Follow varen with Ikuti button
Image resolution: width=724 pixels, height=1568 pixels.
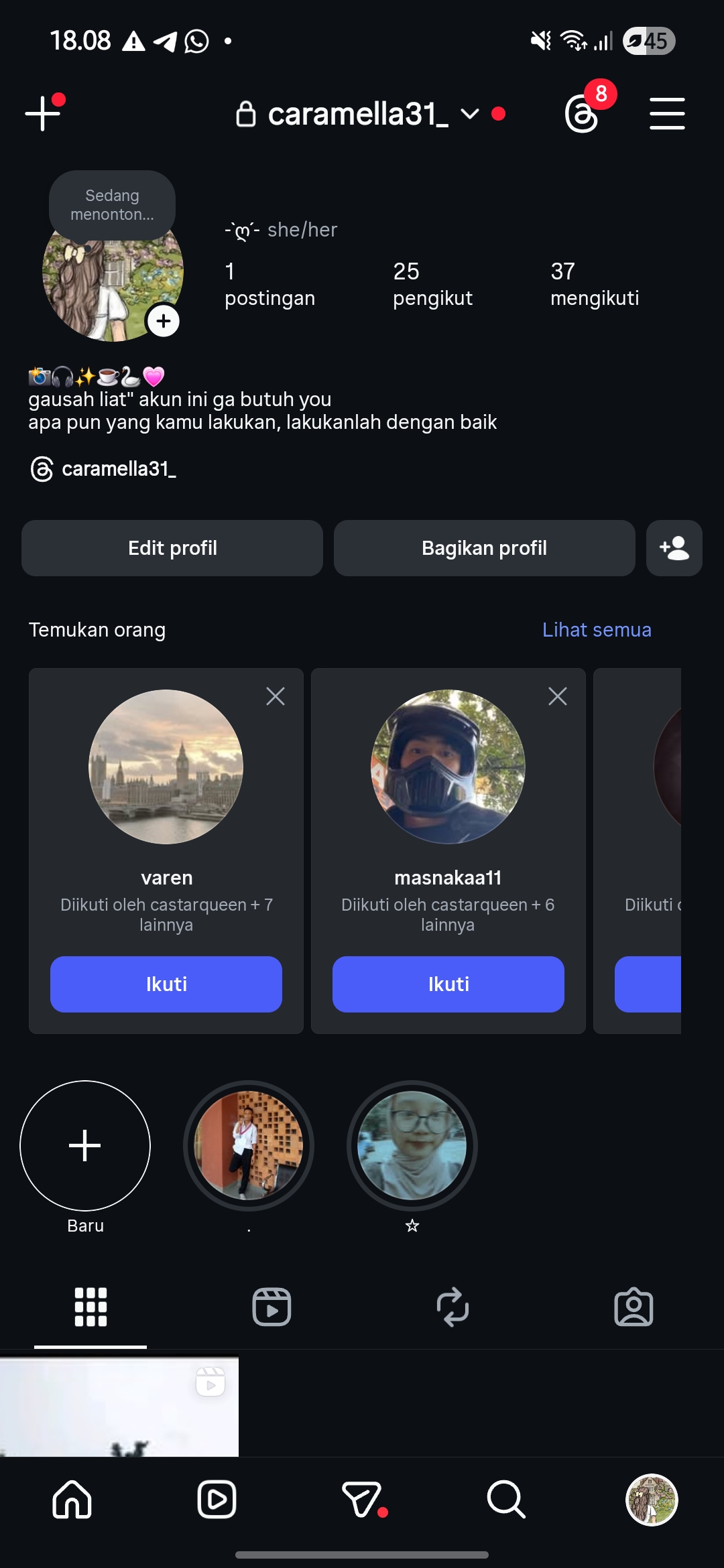click(x=166, y=984)
